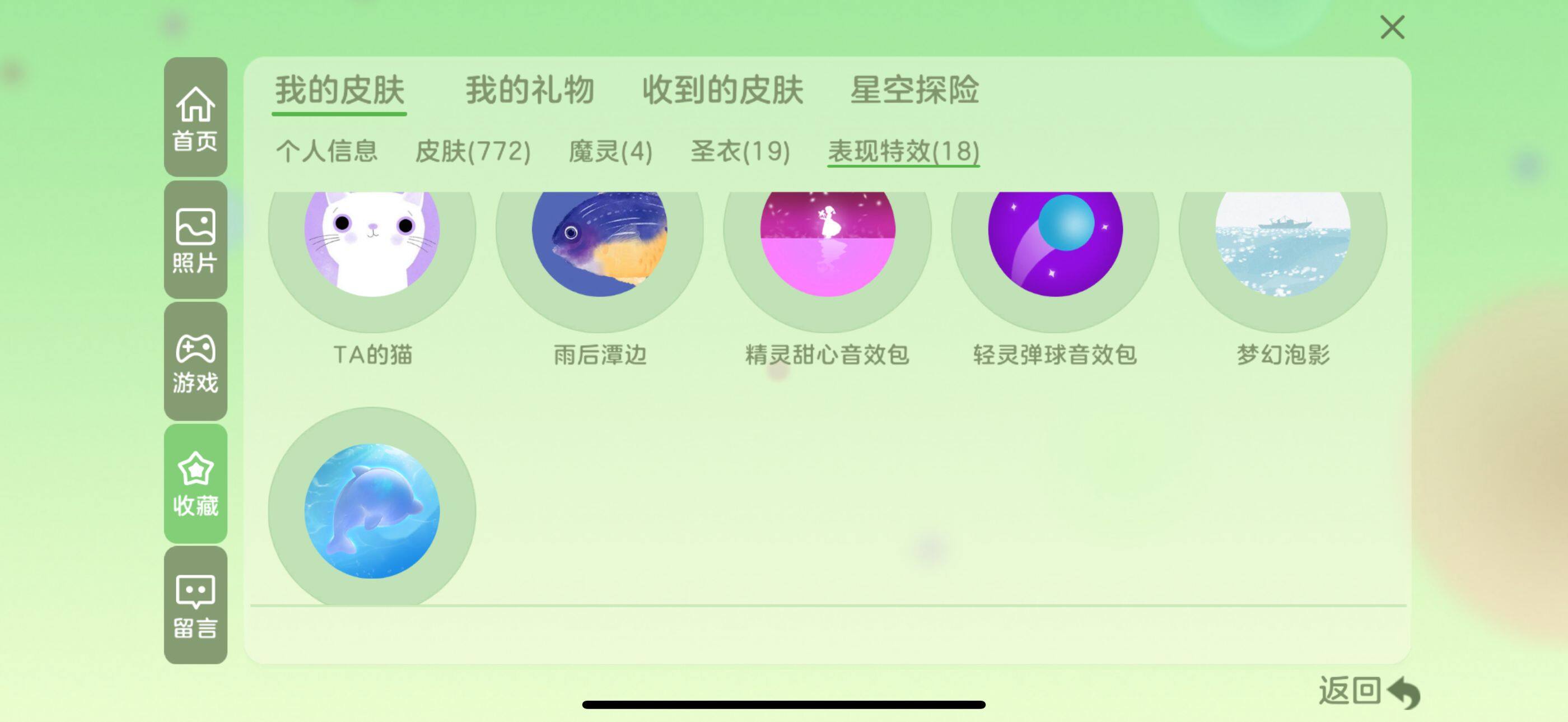1568x722 pixels.
Task: Open the TA的猫 effect
Action: (372, 244)
